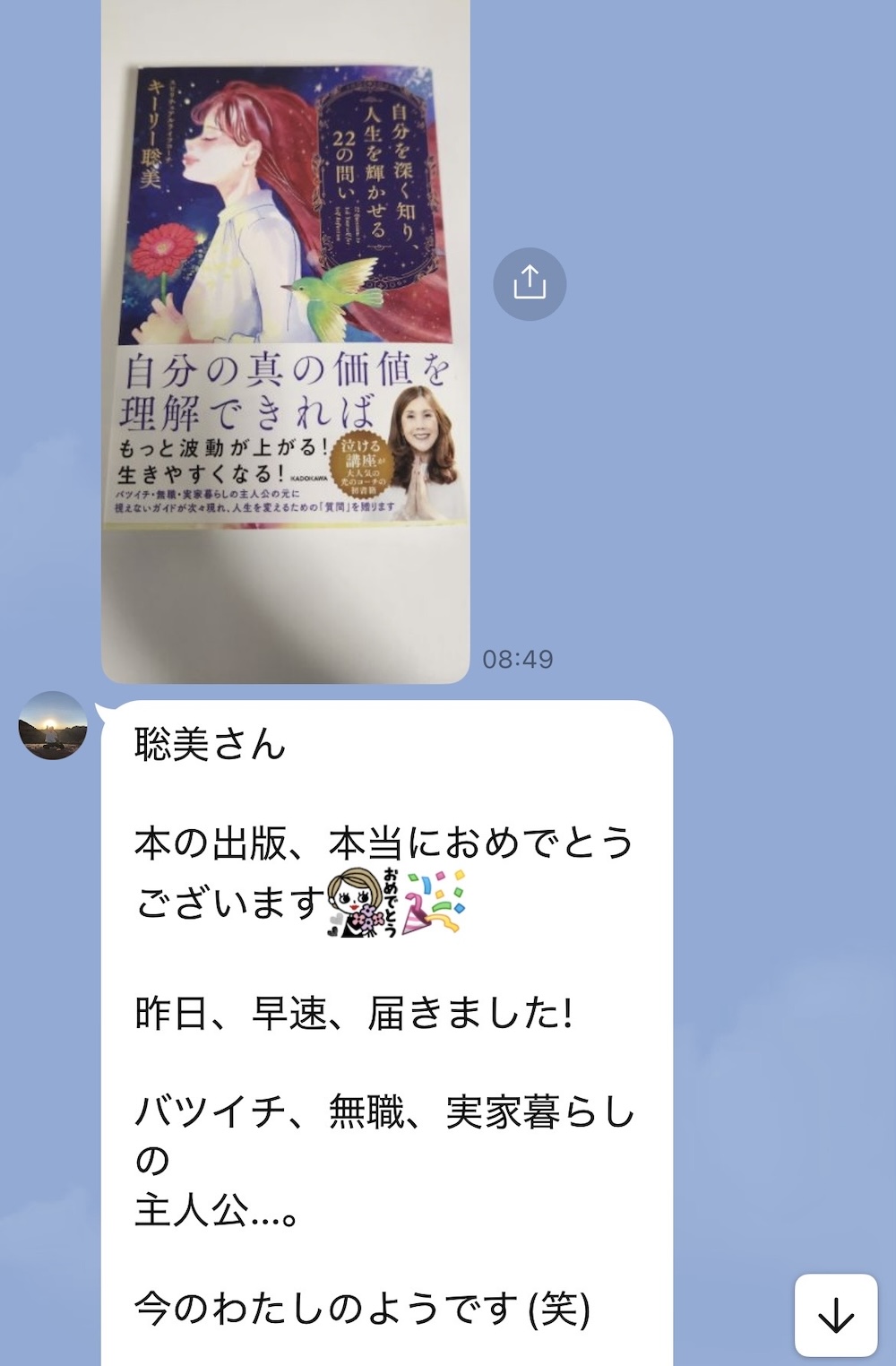The width and height of the screenshot is (896, 1366).
Task: Open the book cover image in chat
Action: click(x=286, y=341)
